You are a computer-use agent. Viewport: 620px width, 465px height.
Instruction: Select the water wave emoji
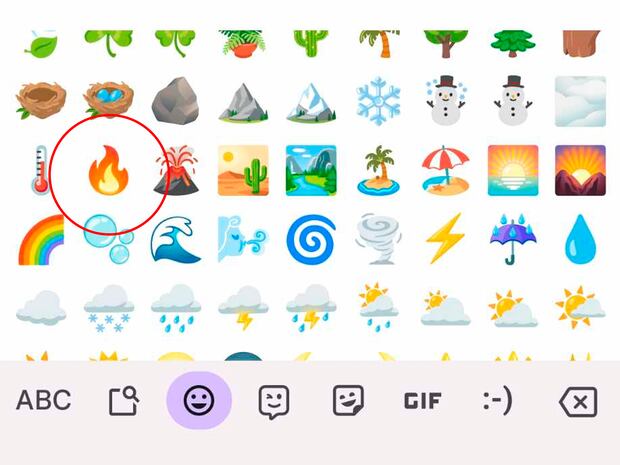point(173,240)
